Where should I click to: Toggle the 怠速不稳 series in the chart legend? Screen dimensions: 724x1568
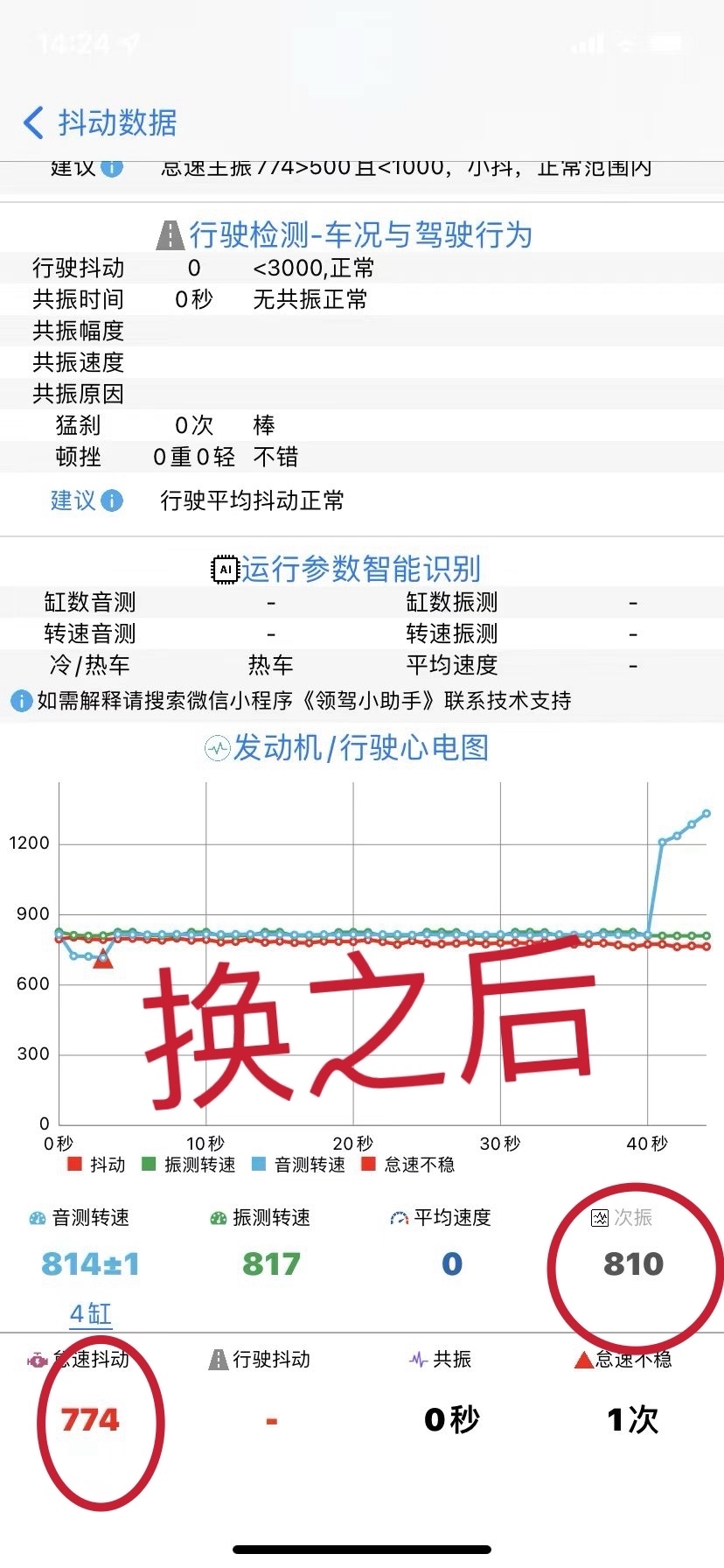pyautogui.click(x=408, y=1165)
